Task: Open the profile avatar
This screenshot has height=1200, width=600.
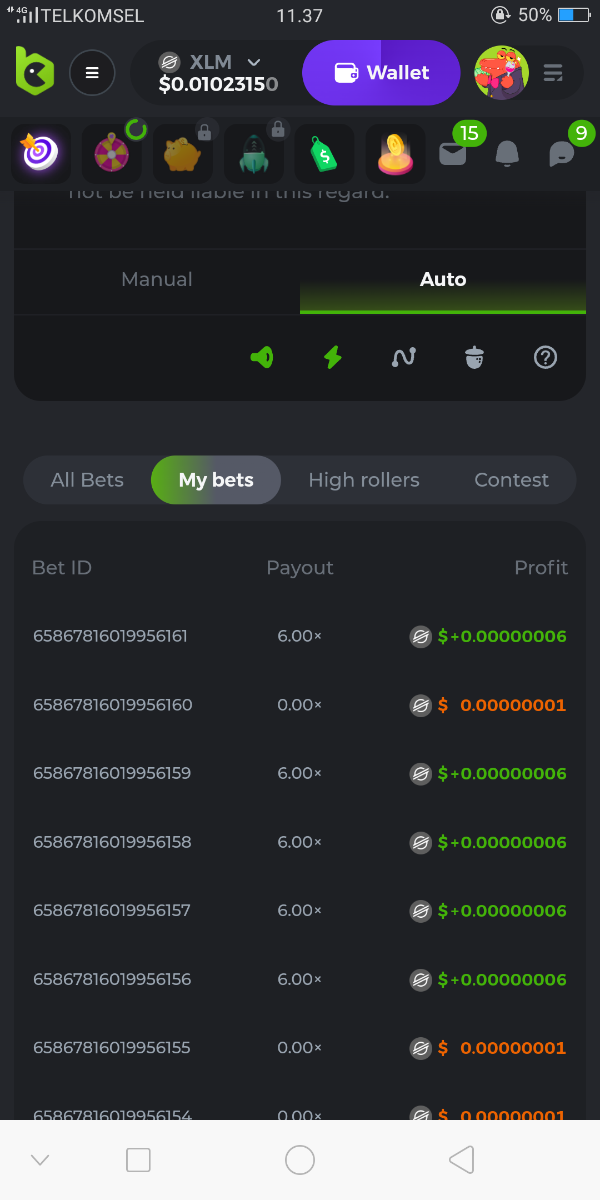Action: (x=501, y=72)
